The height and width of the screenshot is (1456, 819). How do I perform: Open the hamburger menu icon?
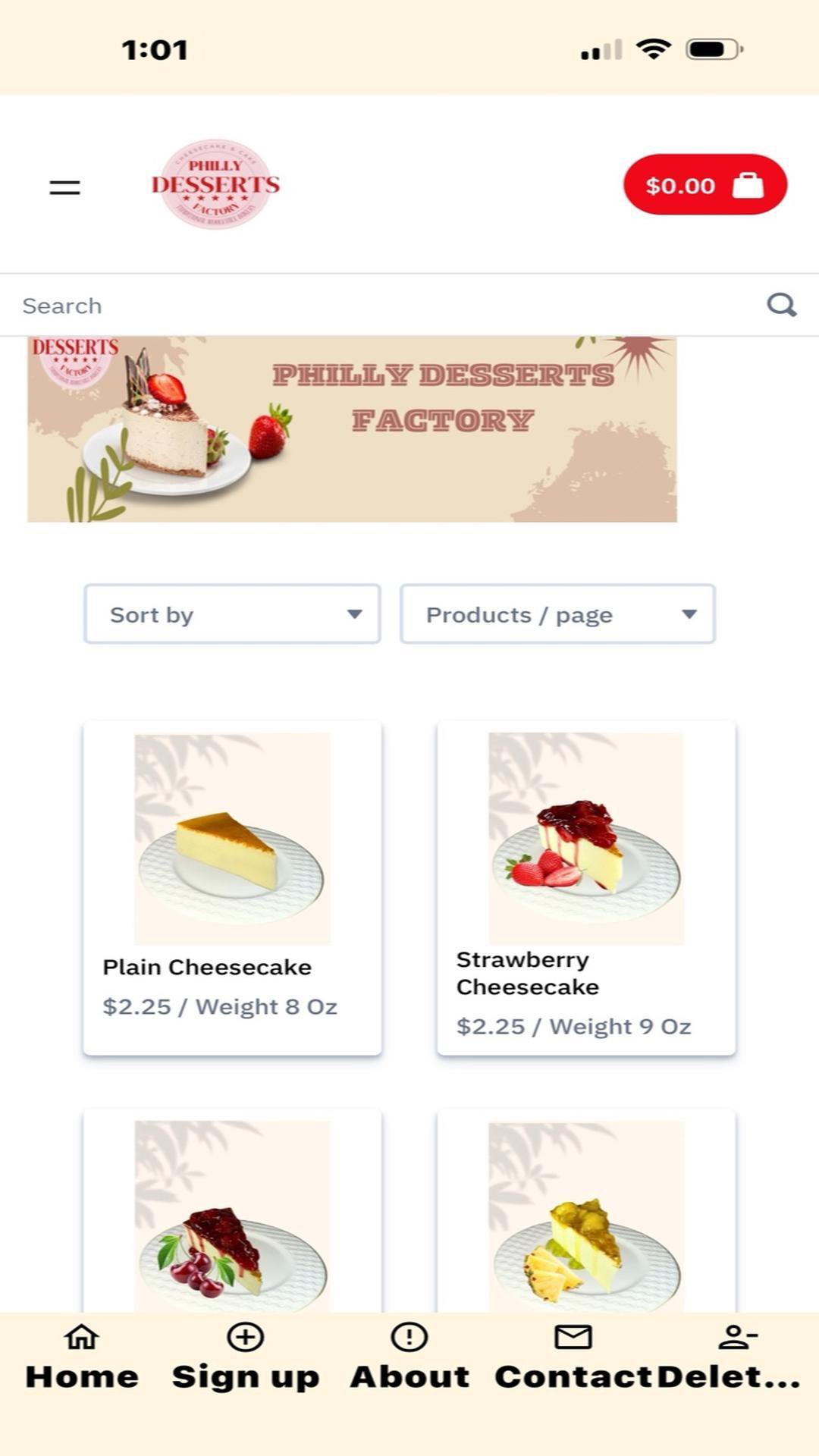[x=64, y=186]
